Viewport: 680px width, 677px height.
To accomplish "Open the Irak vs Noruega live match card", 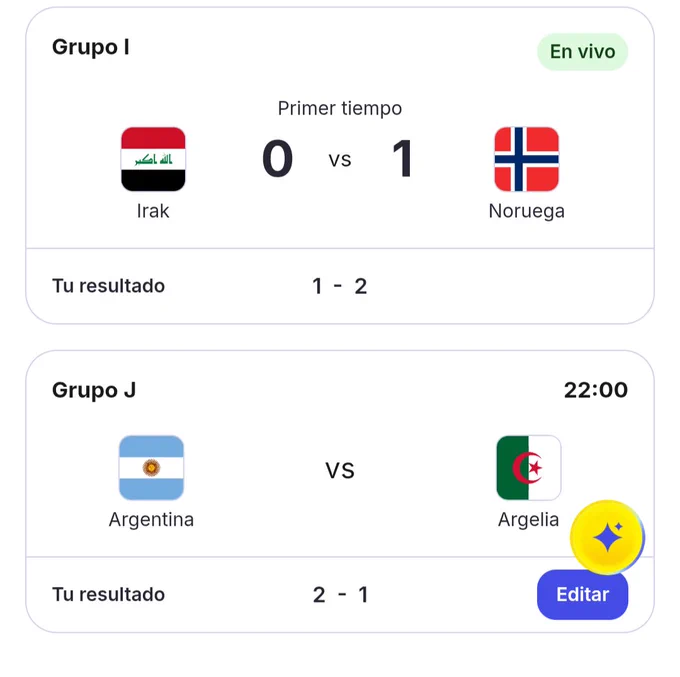I will click(x=340, y=165).
